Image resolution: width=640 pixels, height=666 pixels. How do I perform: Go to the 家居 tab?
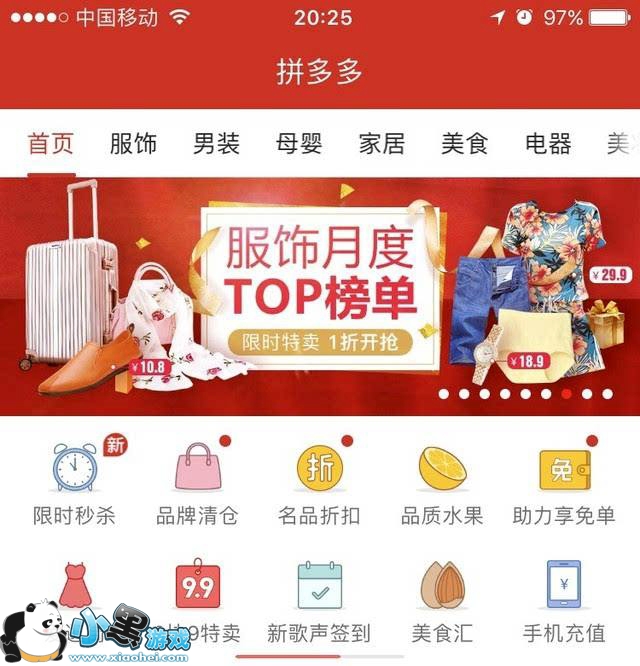pyautogui.click(x=382, y=144)
